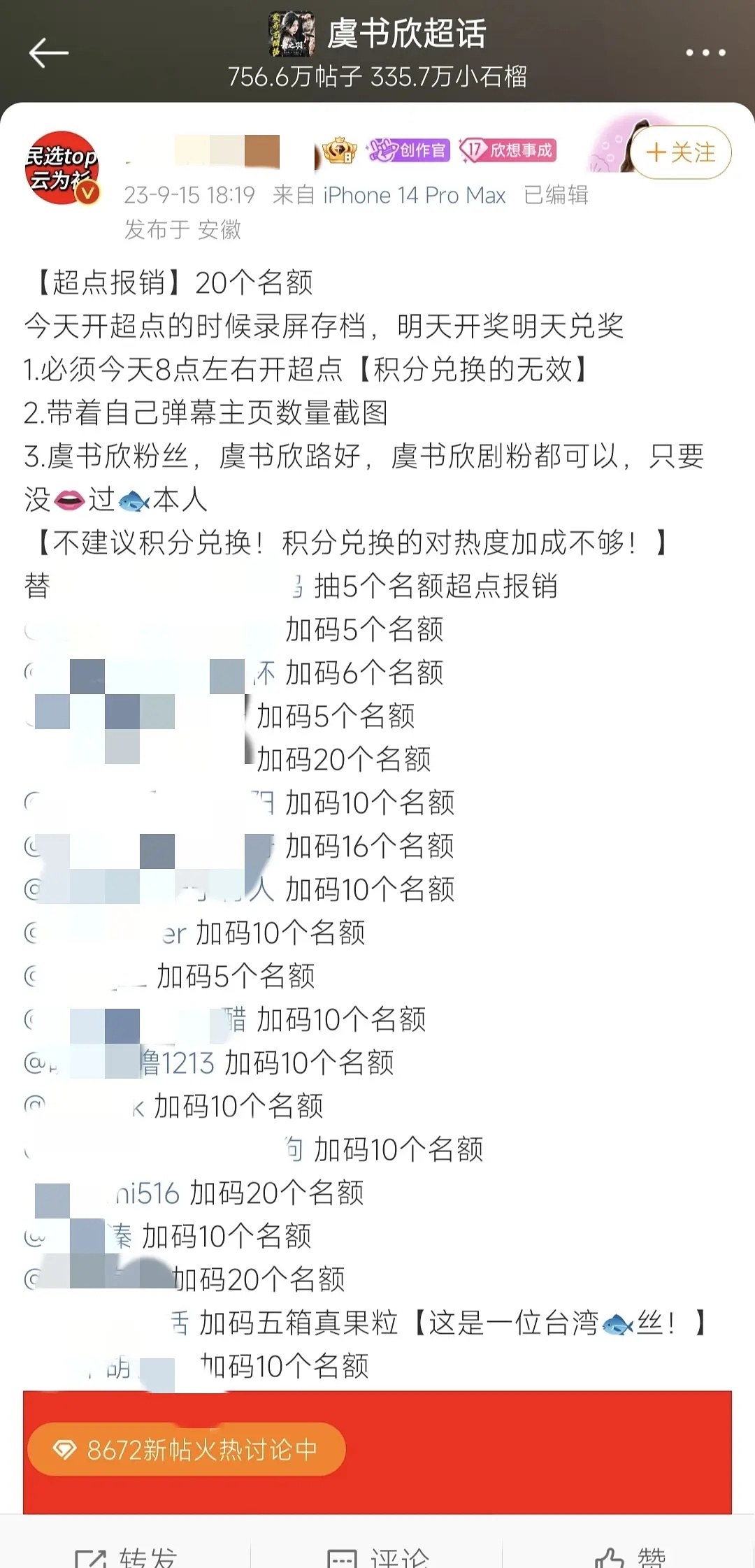Screen dimensions: 755x1568
Task: Like this post via 赞
Action: click(x=631, y=1556)
